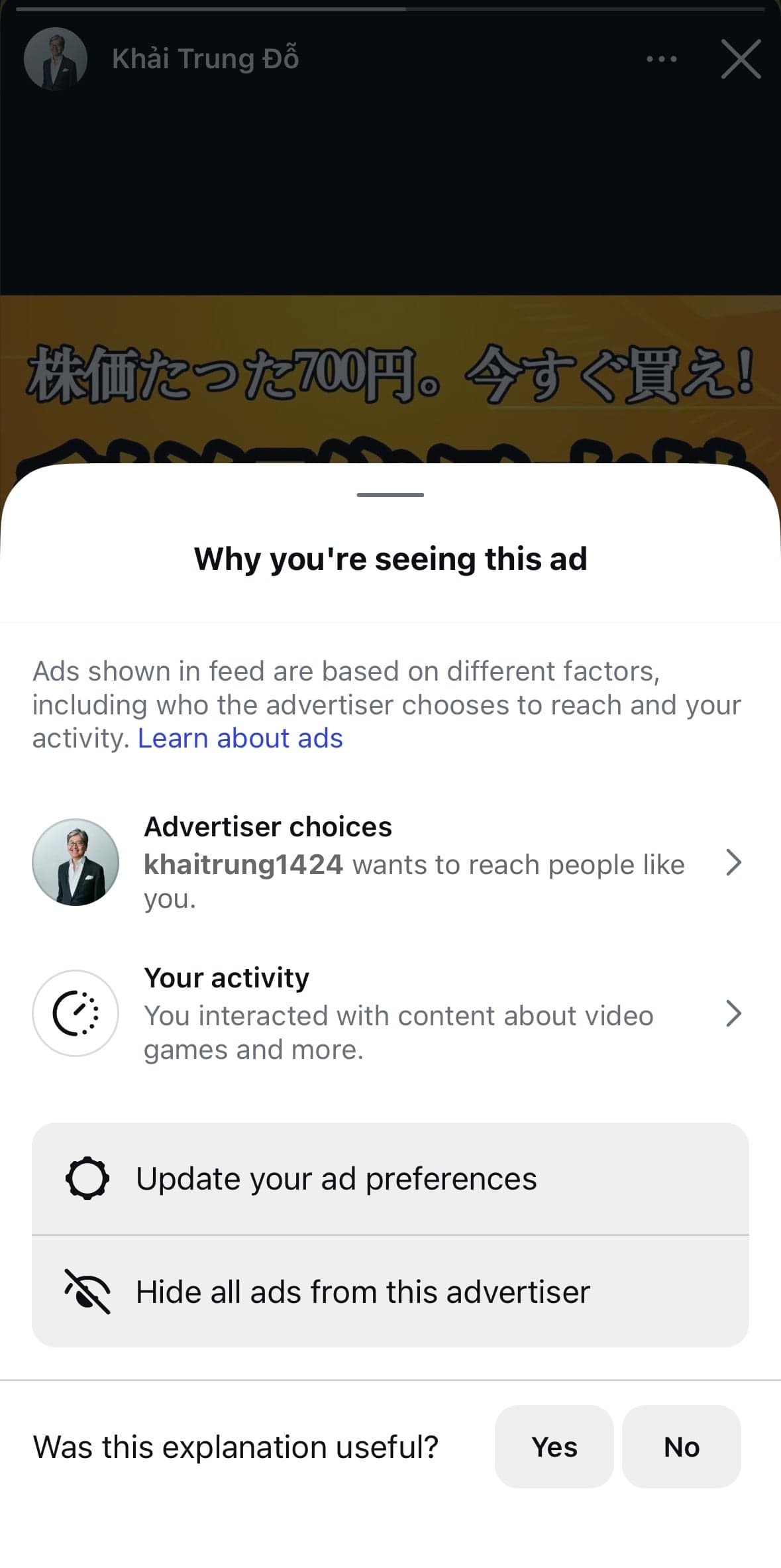Answer Yes to explanation useful
Image resolution: width=781 pixels, height=1568 pixels.
pyautogui.click(x=554, y=1447)
